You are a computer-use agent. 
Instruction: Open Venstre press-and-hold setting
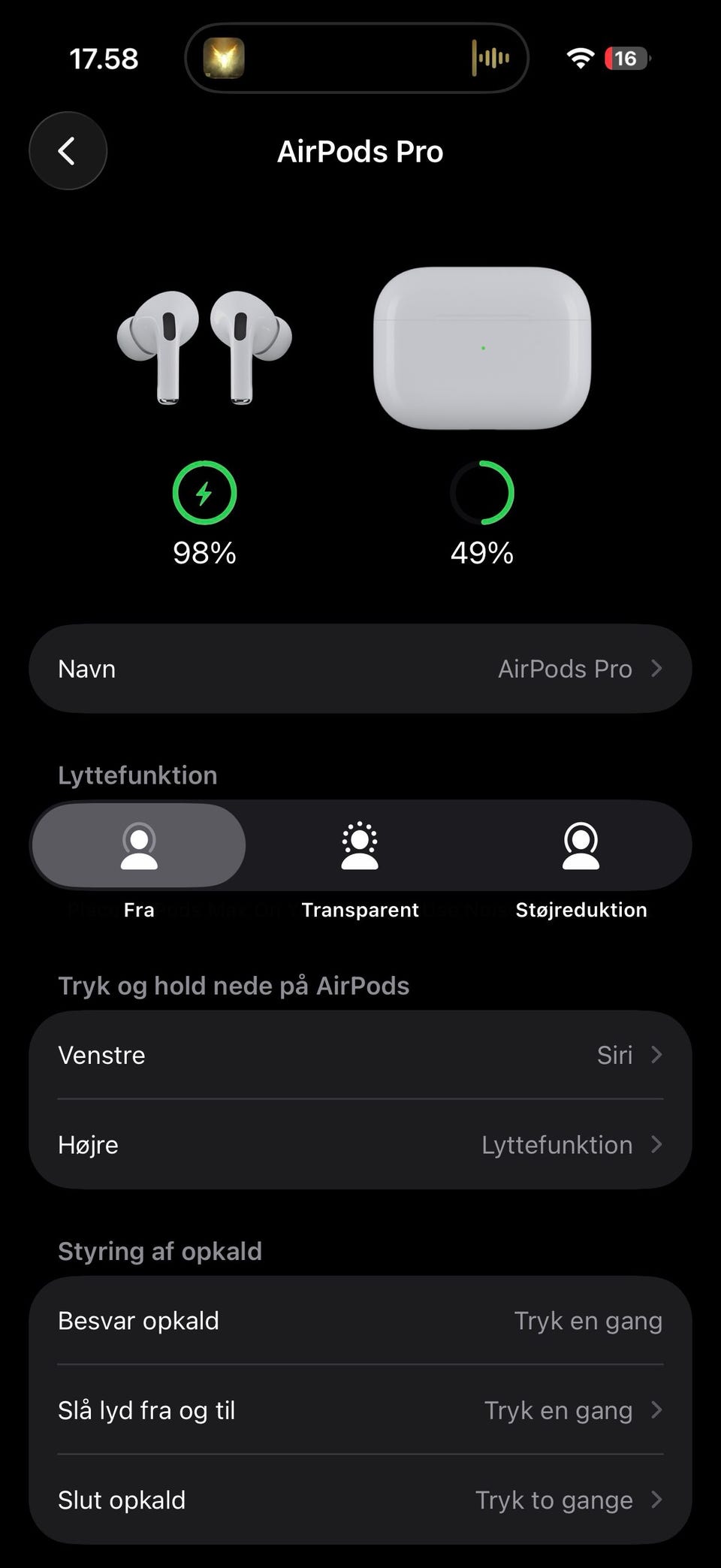coord(360,1055)
